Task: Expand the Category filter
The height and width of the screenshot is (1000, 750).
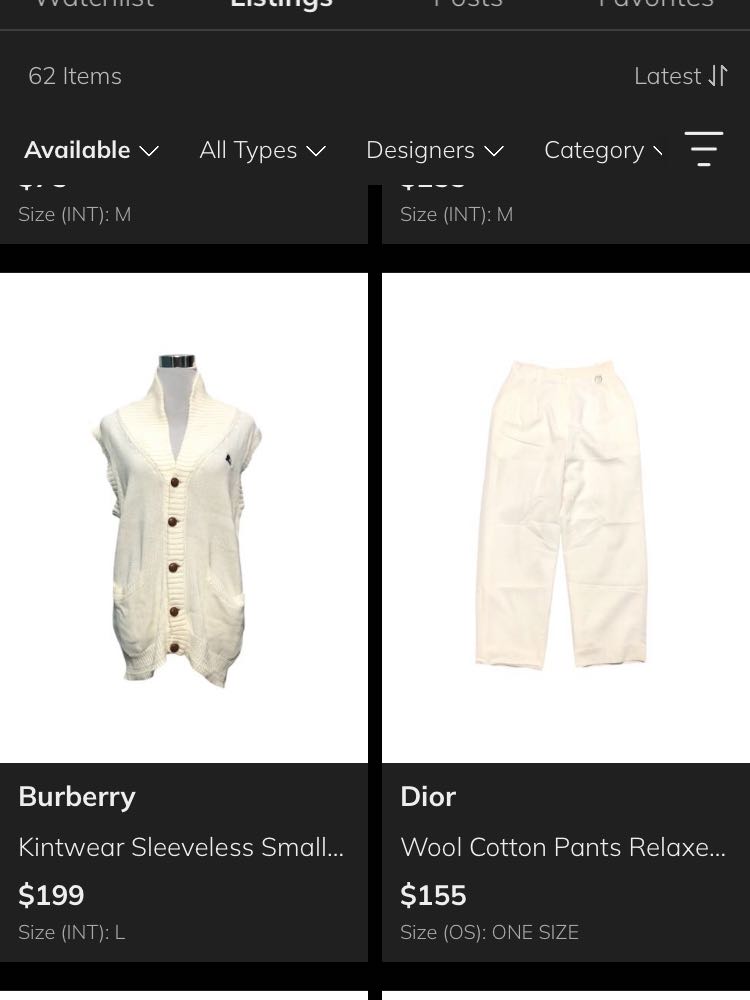Action: click(x=602, y=150)
